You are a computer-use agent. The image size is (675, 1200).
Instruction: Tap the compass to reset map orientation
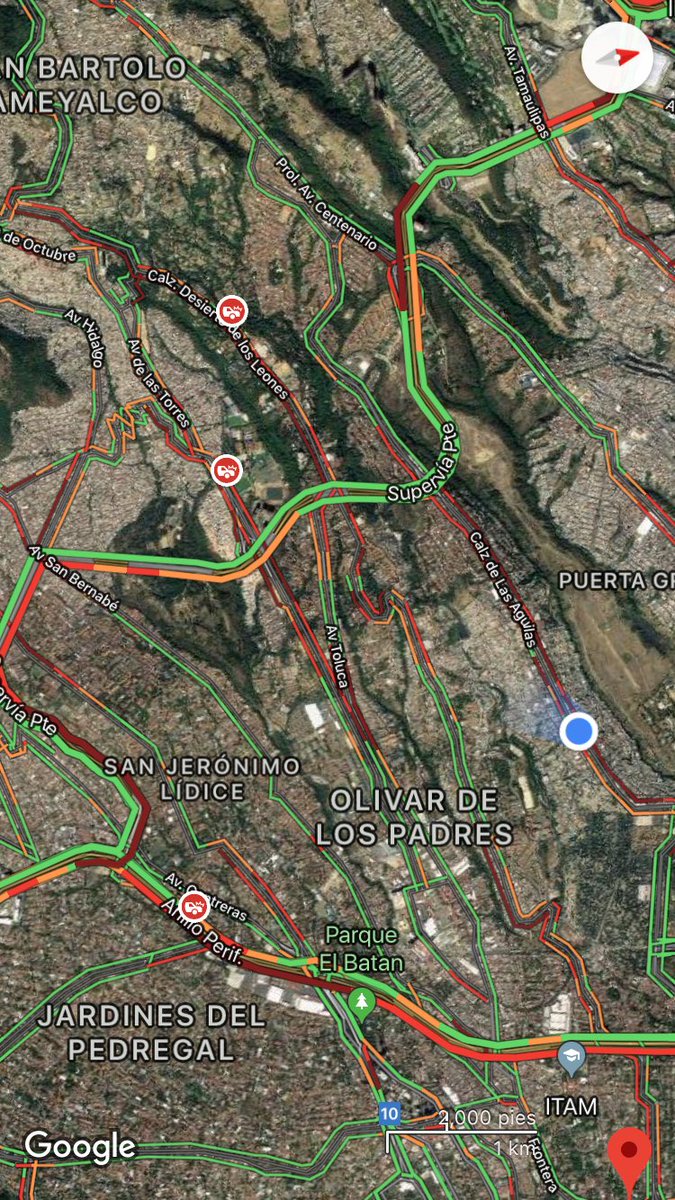(x=617, y=57)
